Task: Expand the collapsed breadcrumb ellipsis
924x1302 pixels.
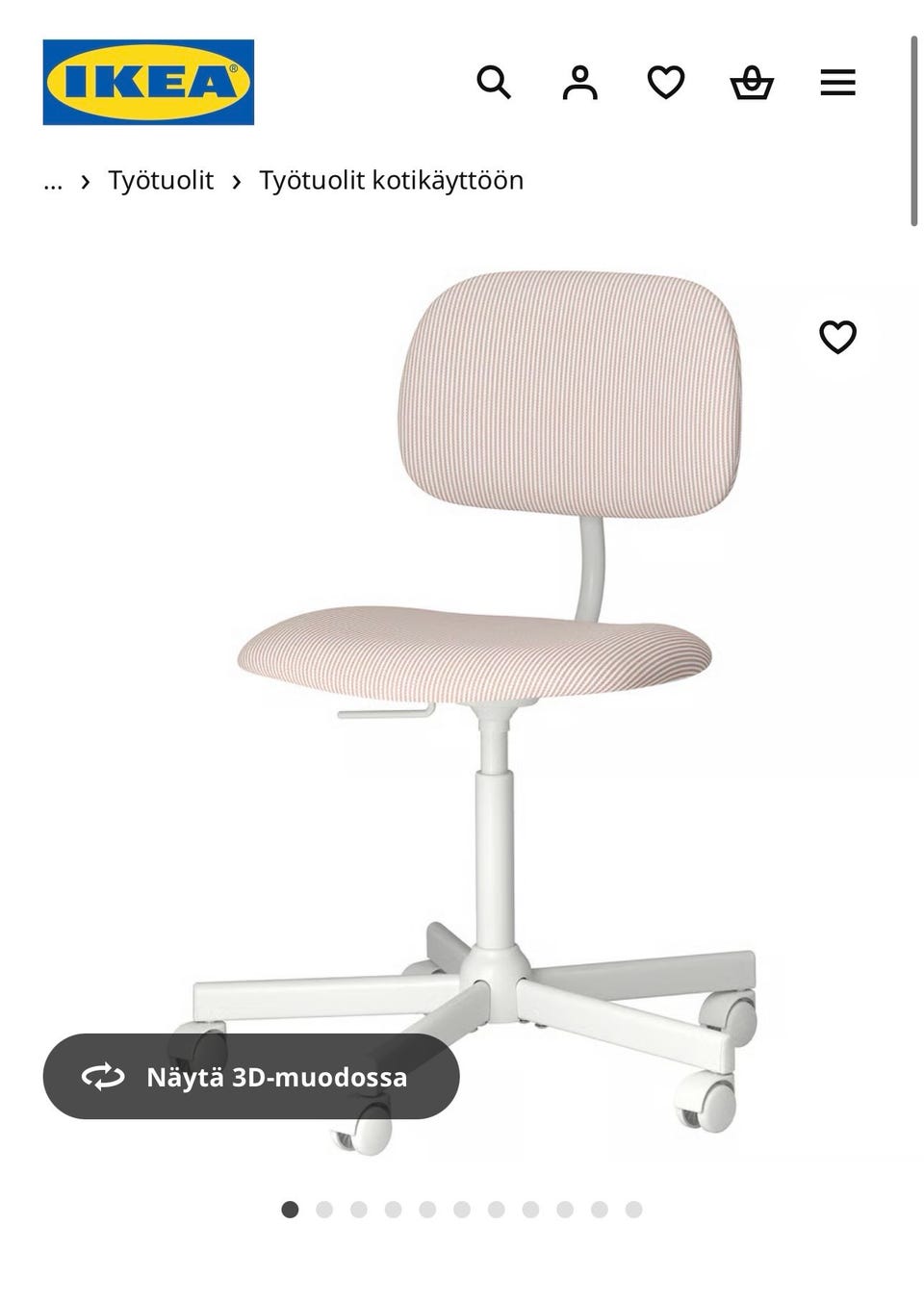Action: pyautogui.click(x=53, y=181)
